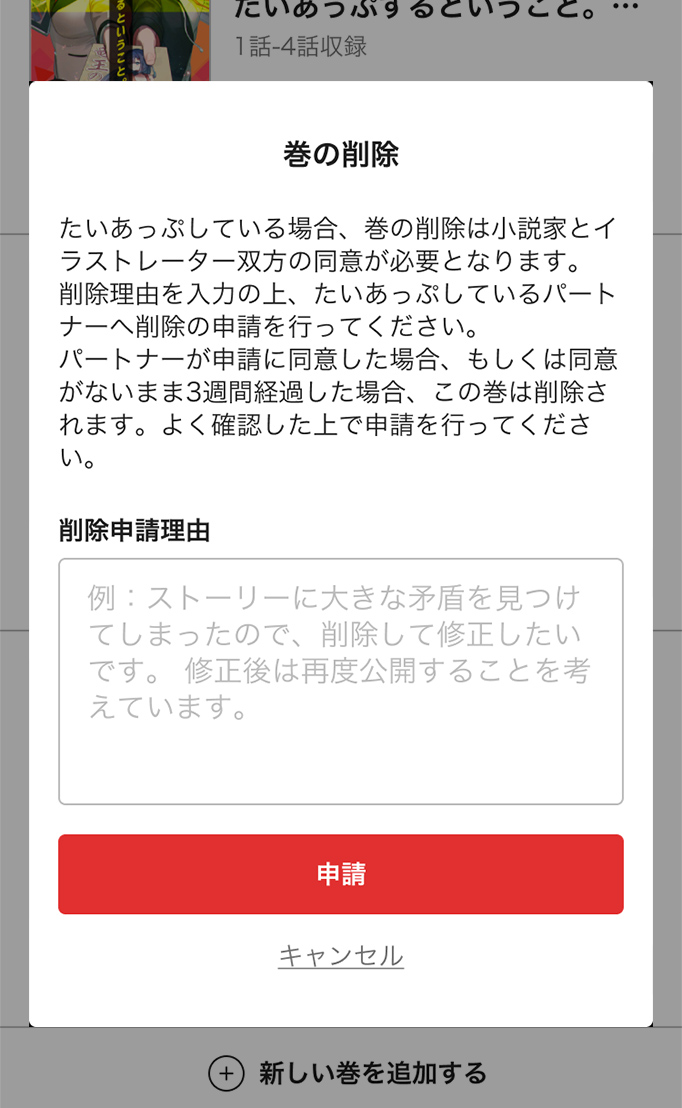
Task: Add a new volume with 新しい巻を追加する
Action: [x=347, y=1073]
